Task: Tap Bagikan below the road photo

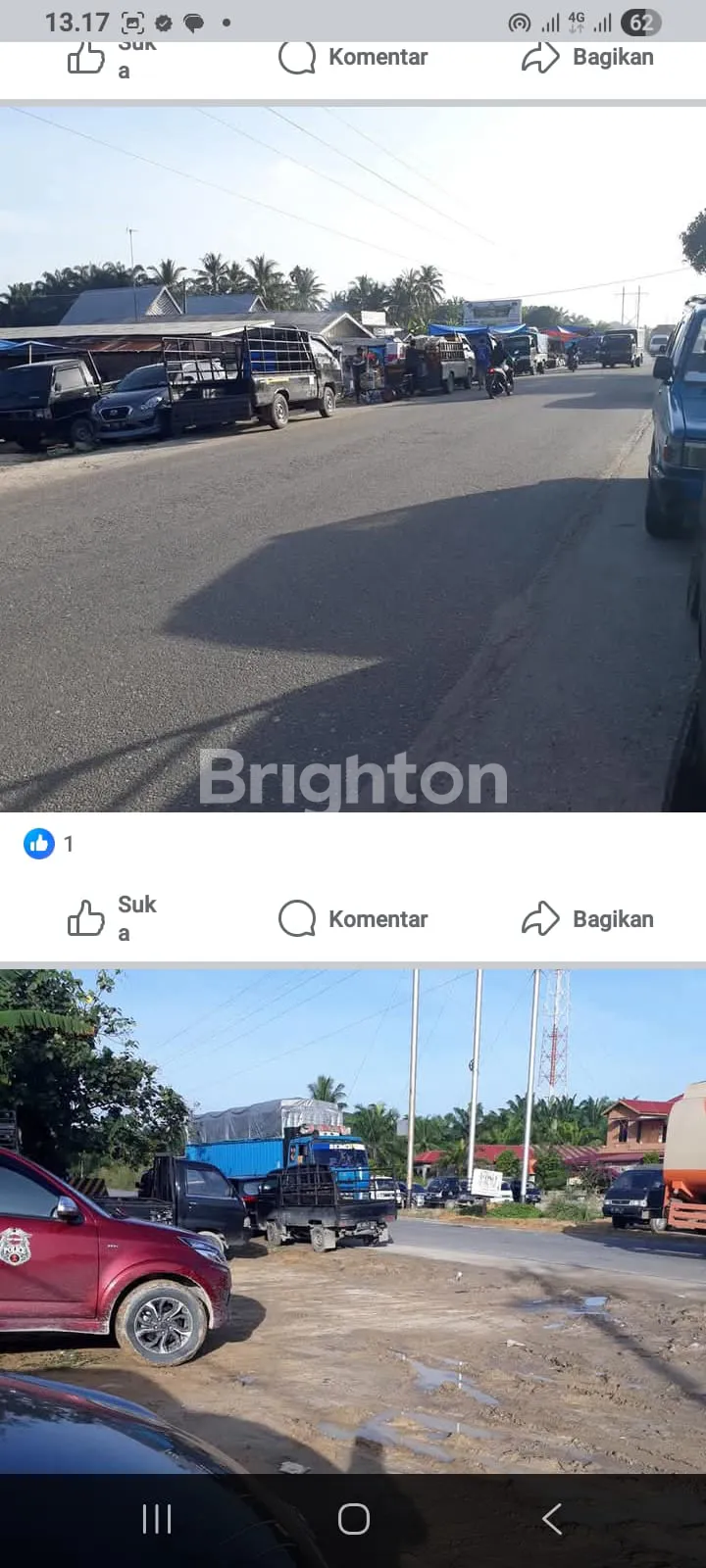Action: (x=587, y=918)
